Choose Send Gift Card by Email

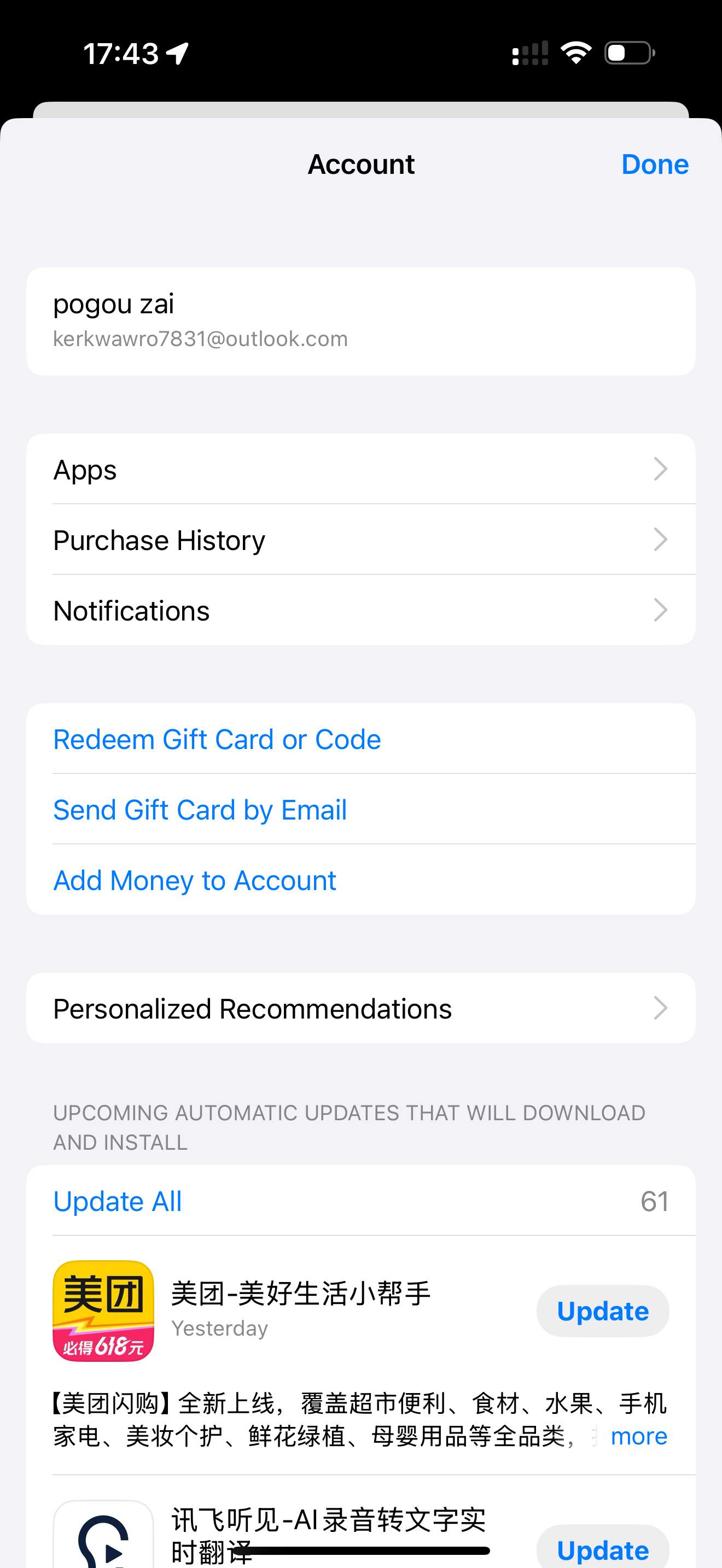[x=200, y=810]
